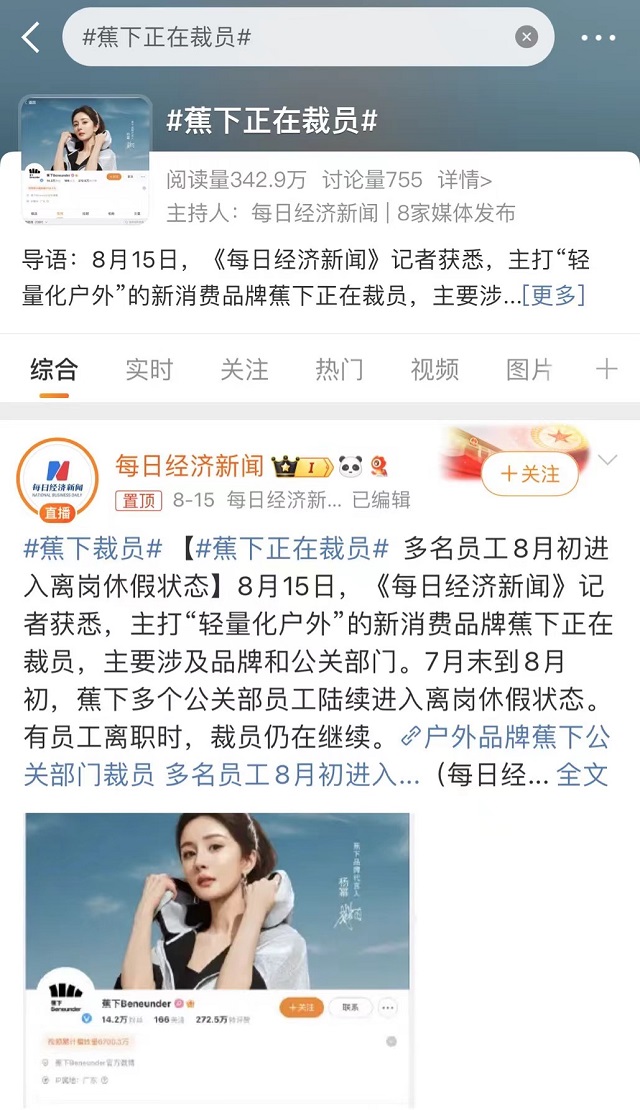This screenshot has width=640, height=1110.
Task: Open the post's attached image
Action: pyautogui.click(x=217, y=955)
